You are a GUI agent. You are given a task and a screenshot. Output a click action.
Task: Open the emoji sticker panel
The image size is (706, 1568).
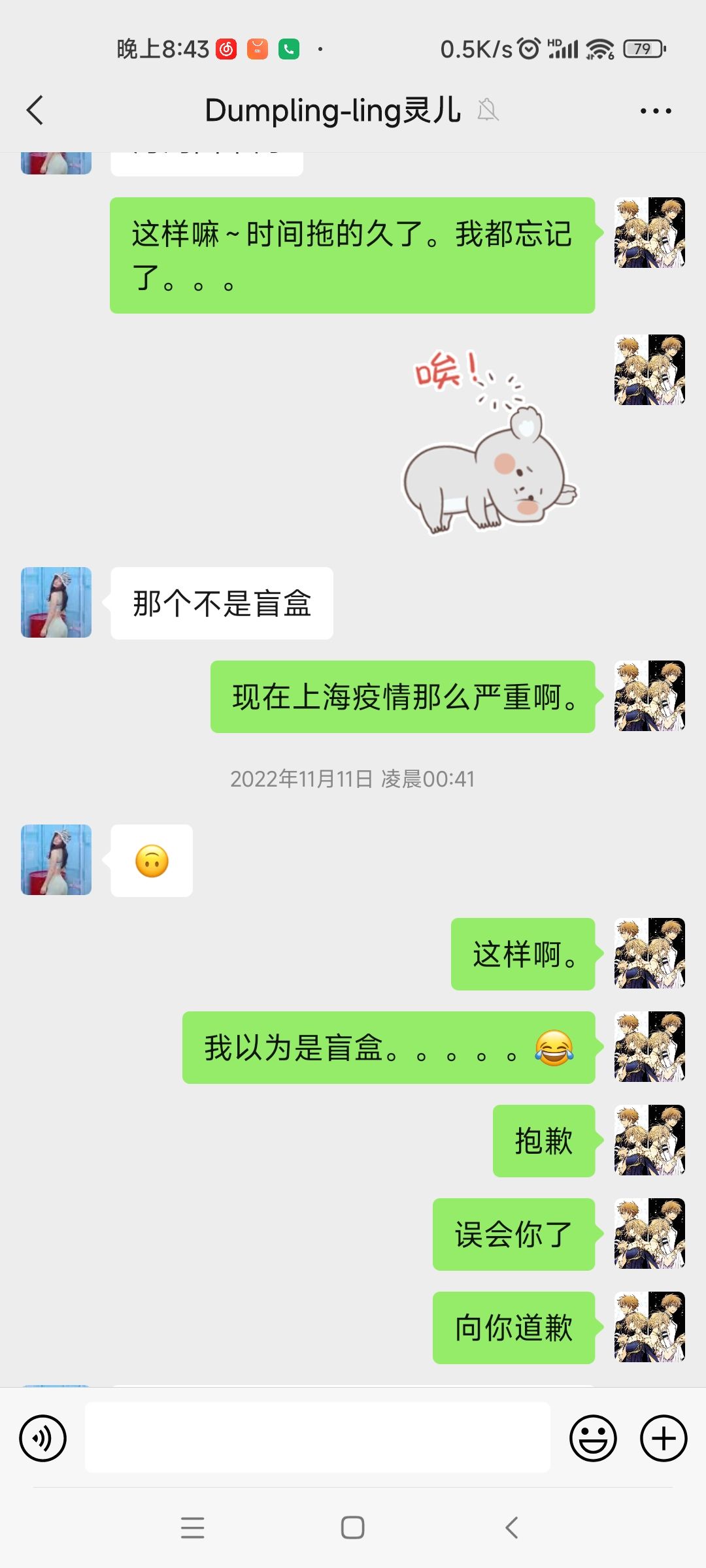[x=593, y=1438]
